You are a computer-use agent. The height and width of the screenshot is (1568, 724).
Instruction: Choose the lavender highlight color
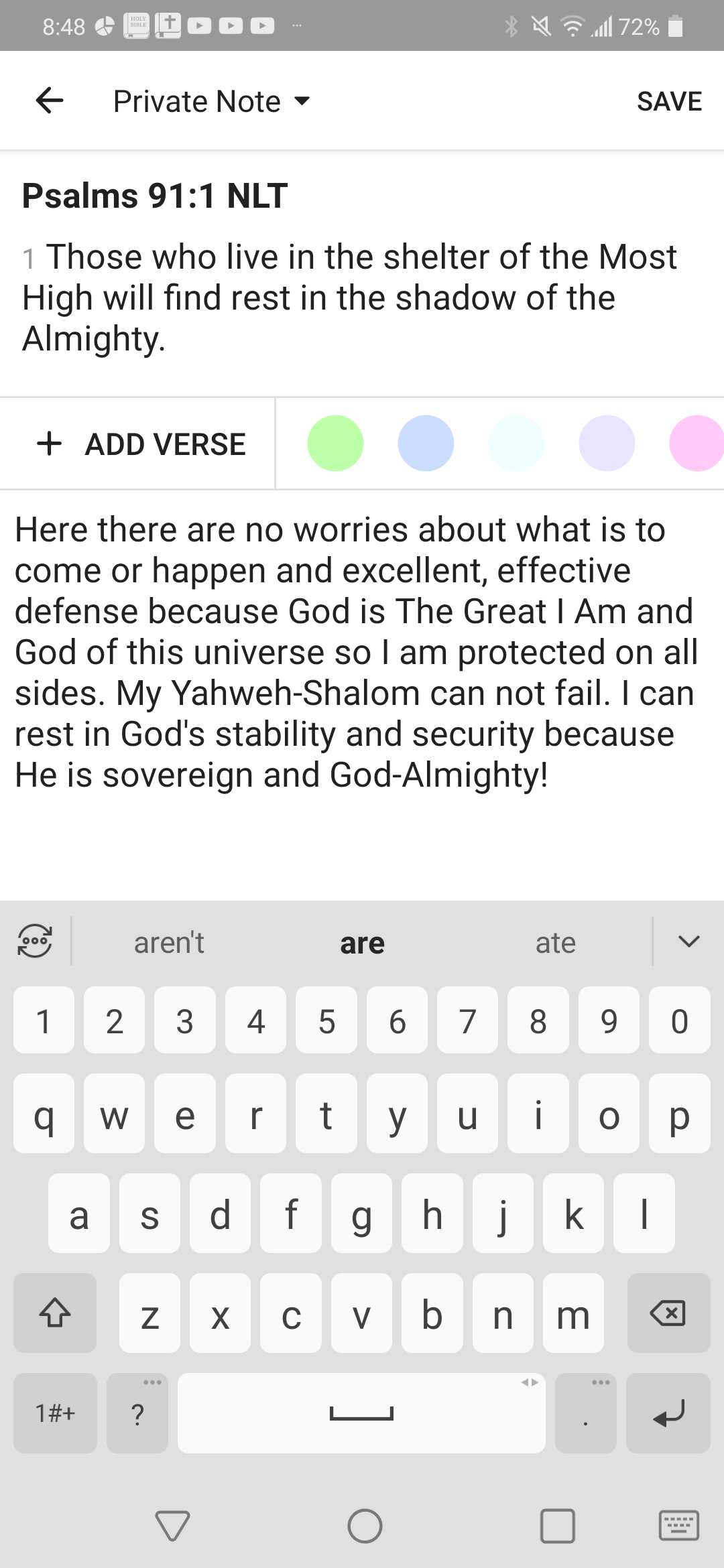[607, 444]
